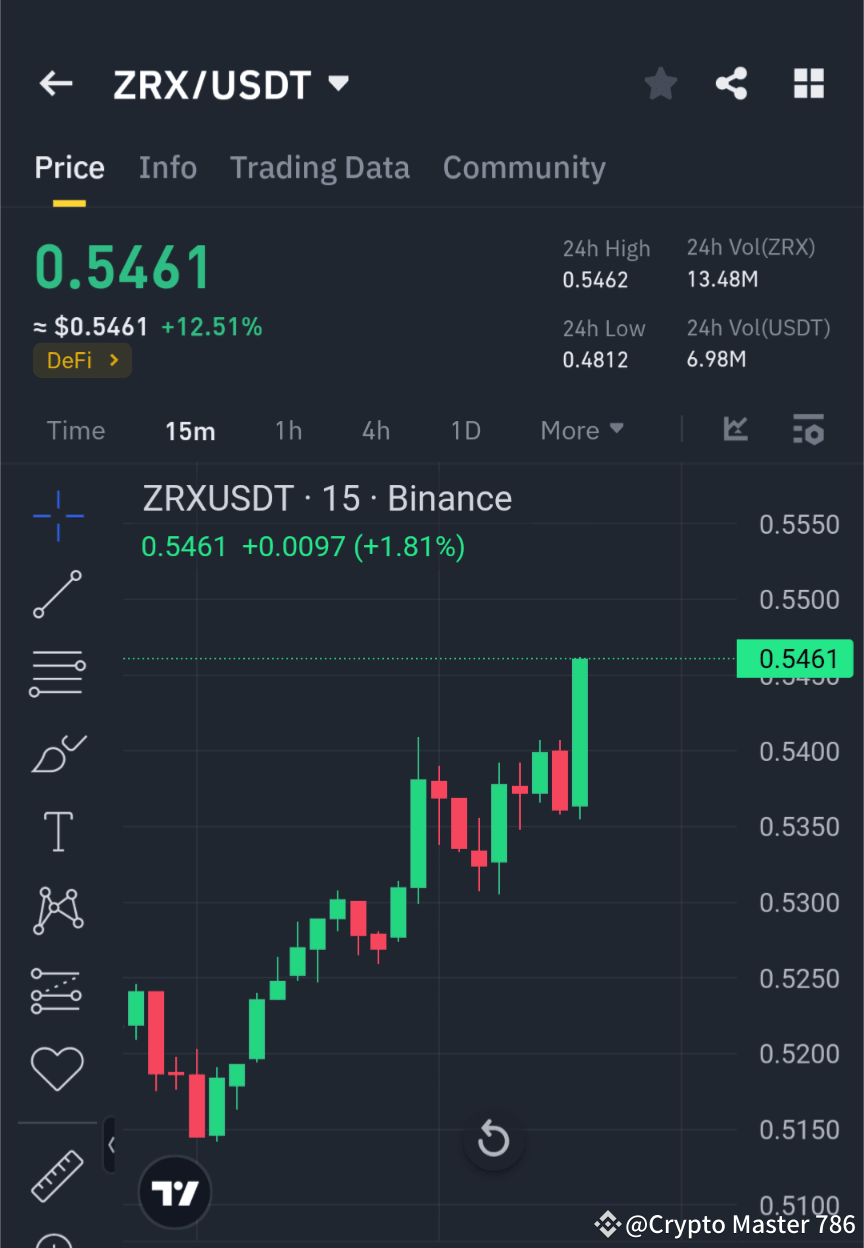This screenshot has width=864, height=1248.
Task: Toggle ZRX/USDT as a favorite
Action: [x=660, y=84]
